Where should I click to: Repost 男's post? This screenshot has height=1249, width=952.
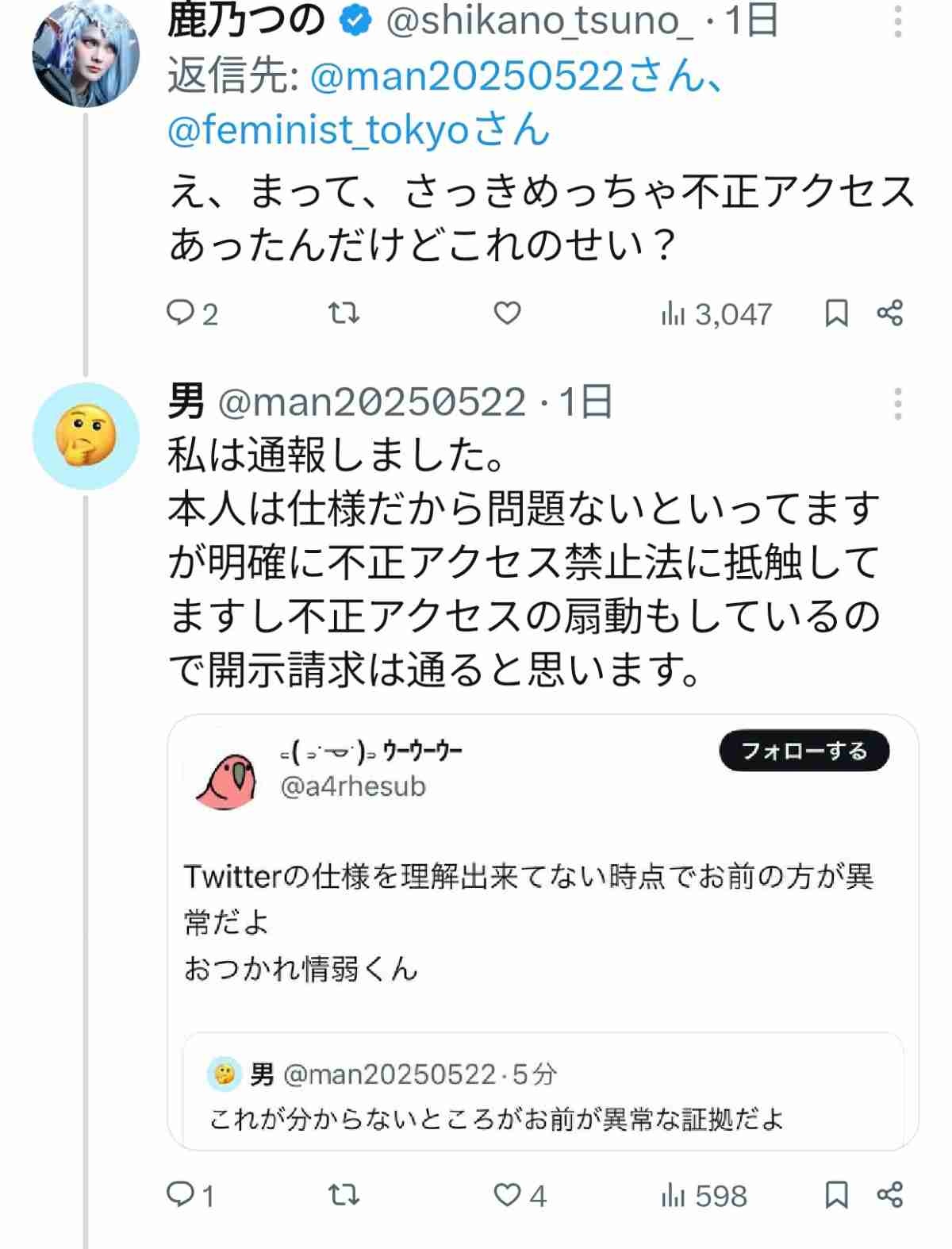(x=344, y=1194)
